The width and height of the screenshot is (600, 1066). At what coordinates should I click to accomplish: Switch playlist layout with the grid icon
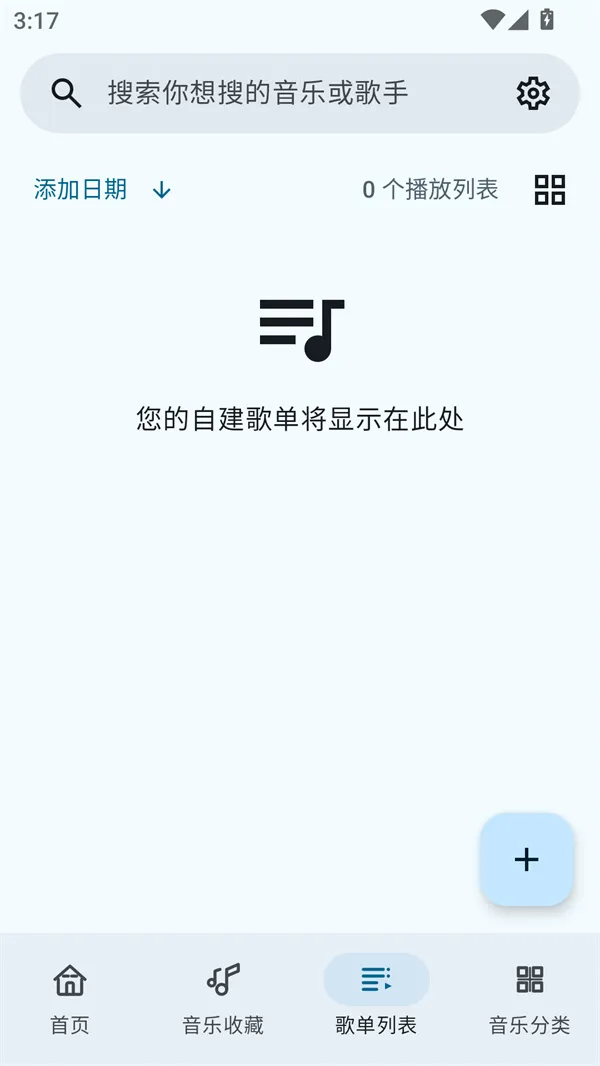pyautogui.click(x=550, y=190)
